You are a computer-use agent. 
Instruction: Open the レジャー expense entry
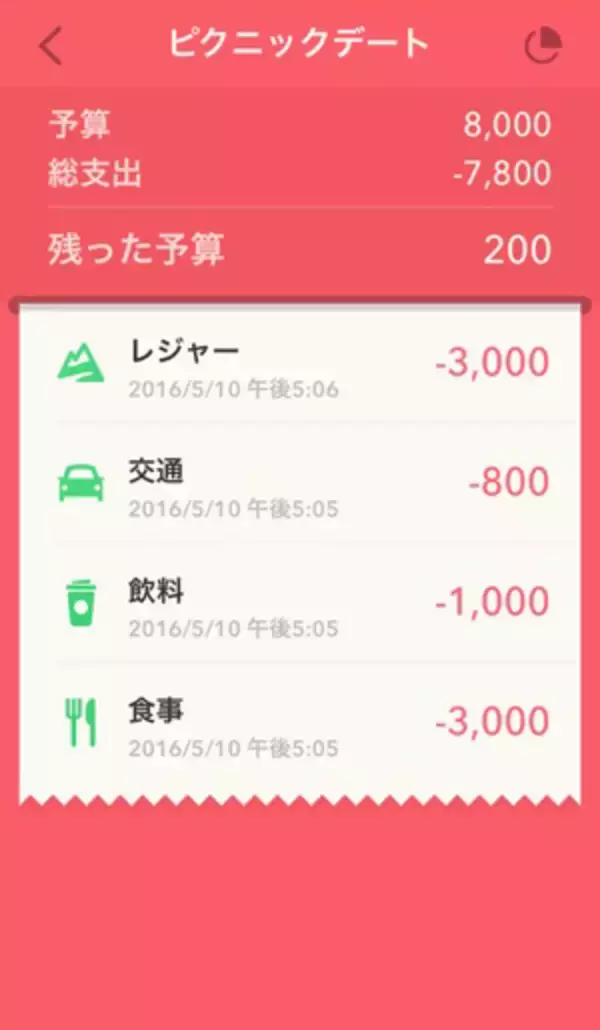coord(300,364)
